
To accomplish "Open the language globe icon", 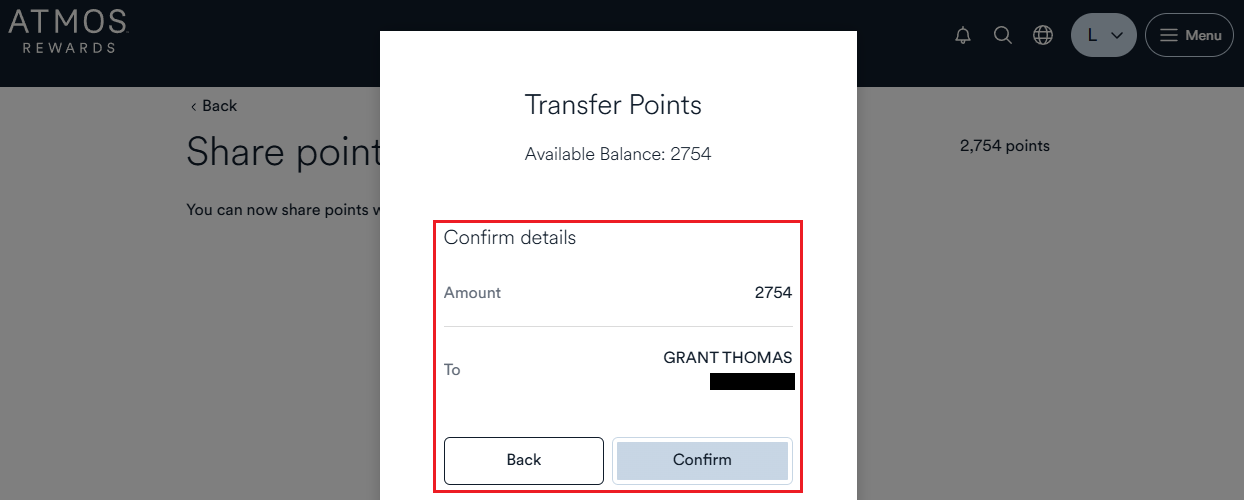I will click(1043, 35).
